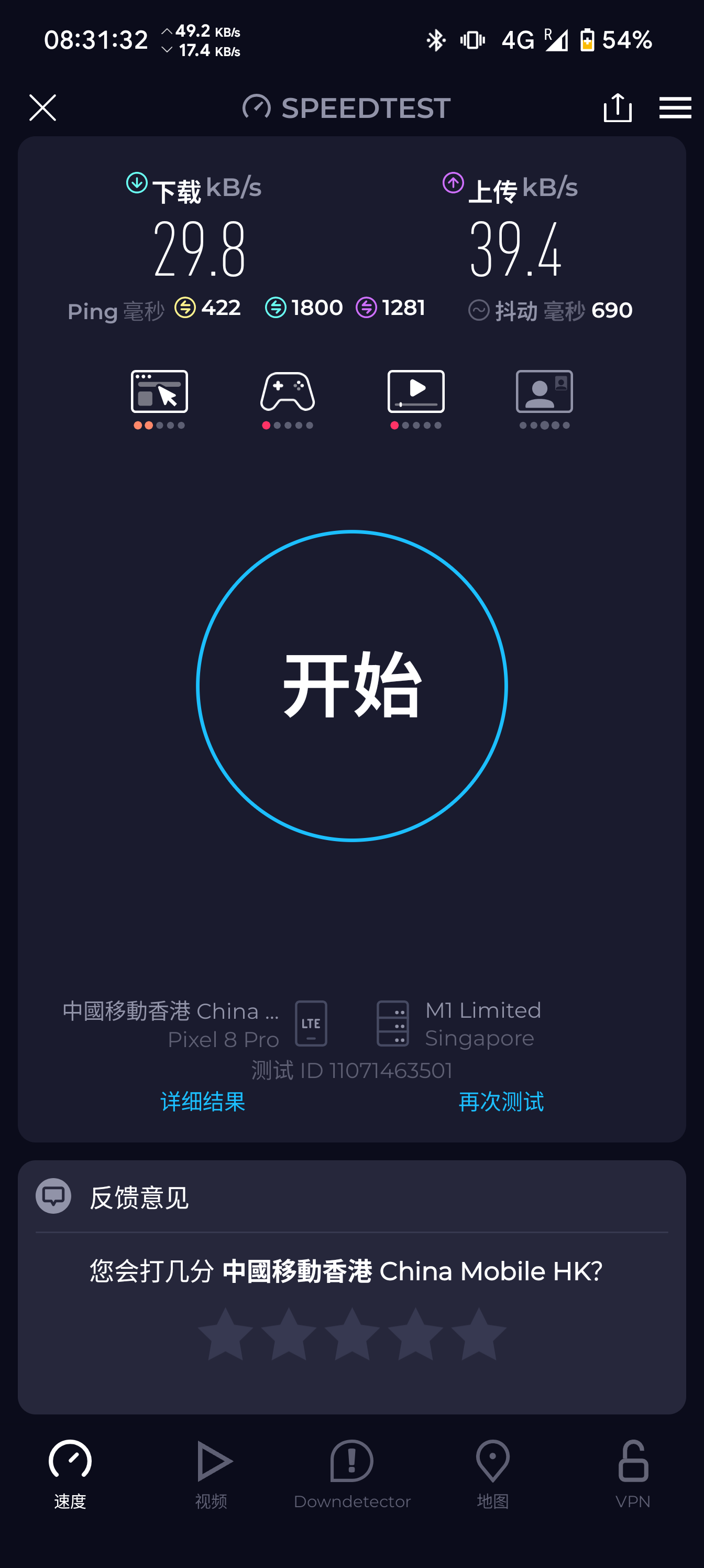The height and width of the screenshot is (1568, 704).
Task: Tap 中國移動香港 China Mobile provider name
Action: point(171,1010)
